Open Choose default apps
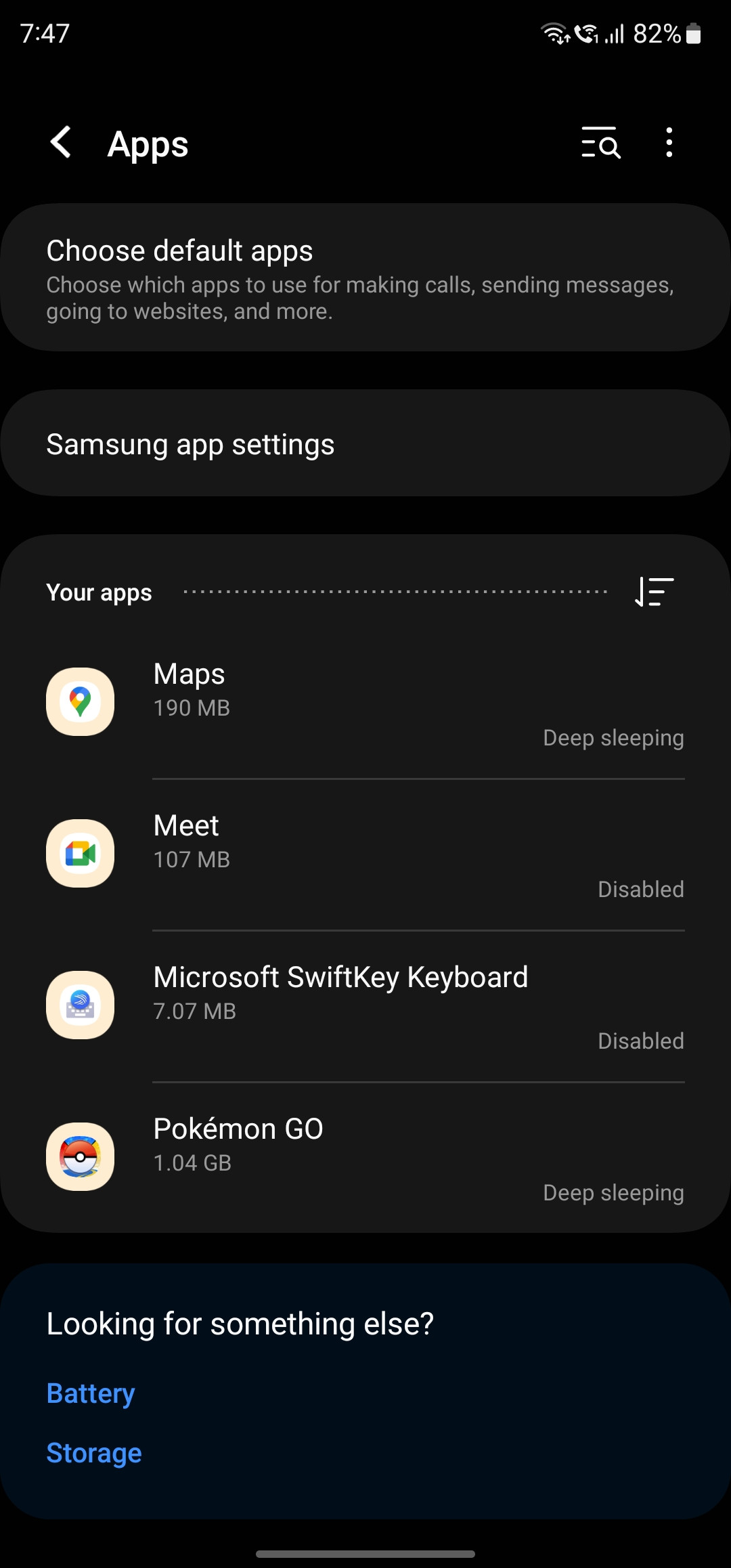The height and width of the screenshot is (1568, 731). (365, 278)
